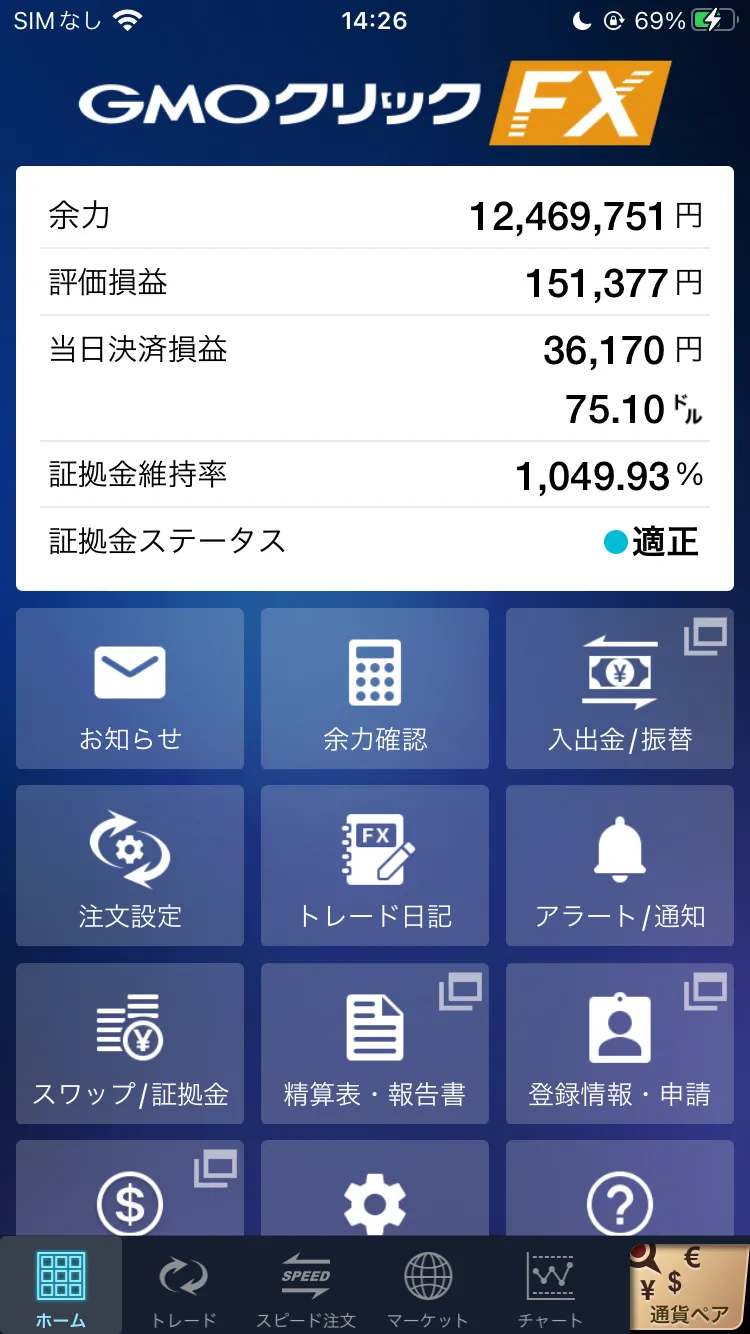The height and width of the screenshot is (1334, 750).
Task: Open the question mark help tile
Action: (x=620, y=1195)
